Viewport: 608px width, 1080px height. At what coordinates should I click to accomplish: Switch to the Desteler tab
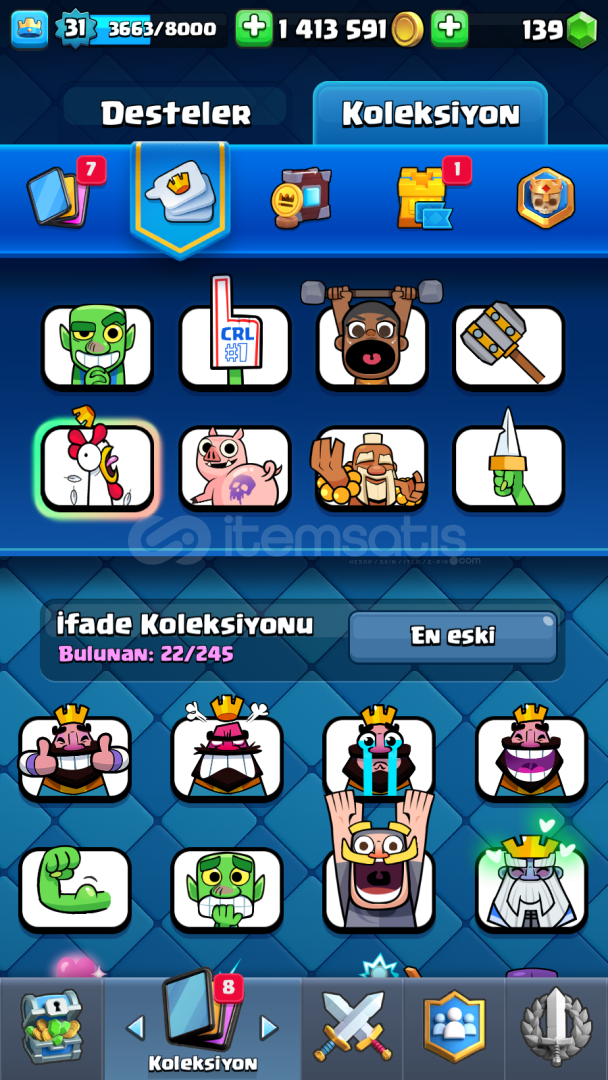tap(176, 113)
